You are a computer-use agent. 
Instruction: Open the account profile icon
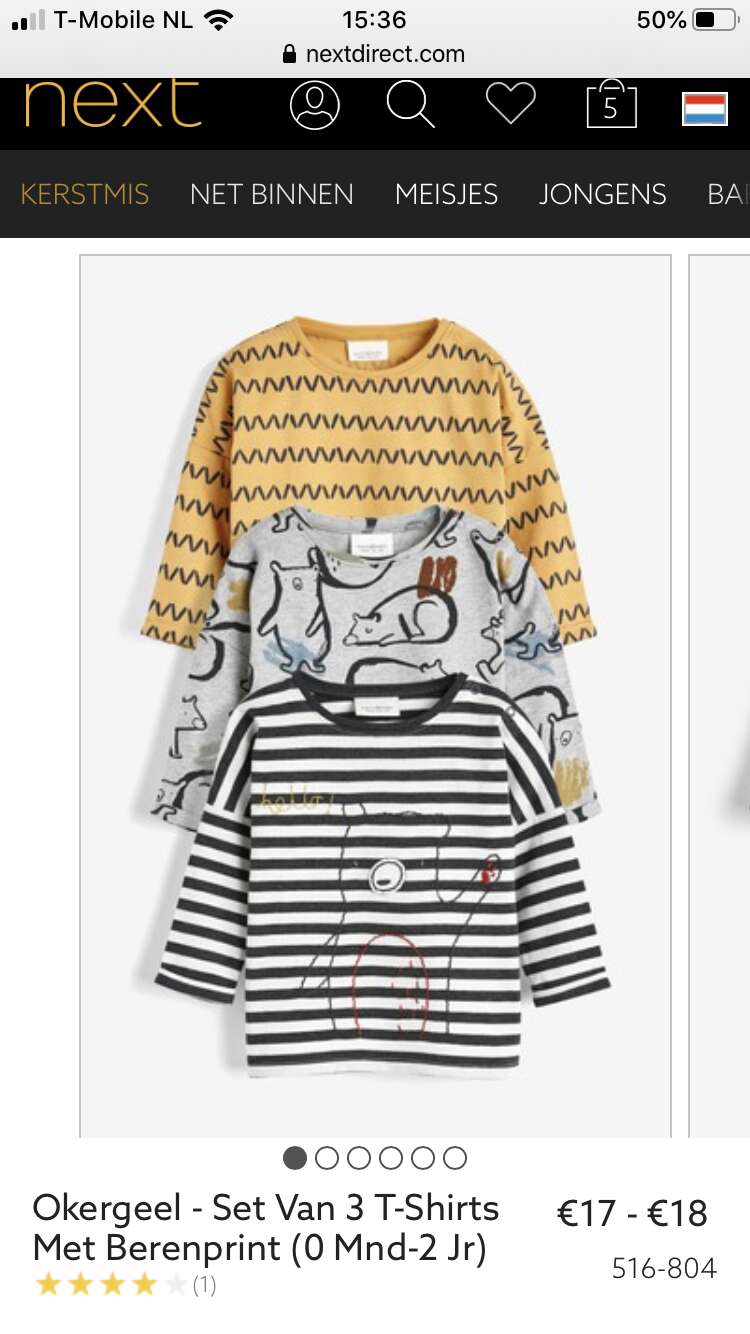coord(315,105)
